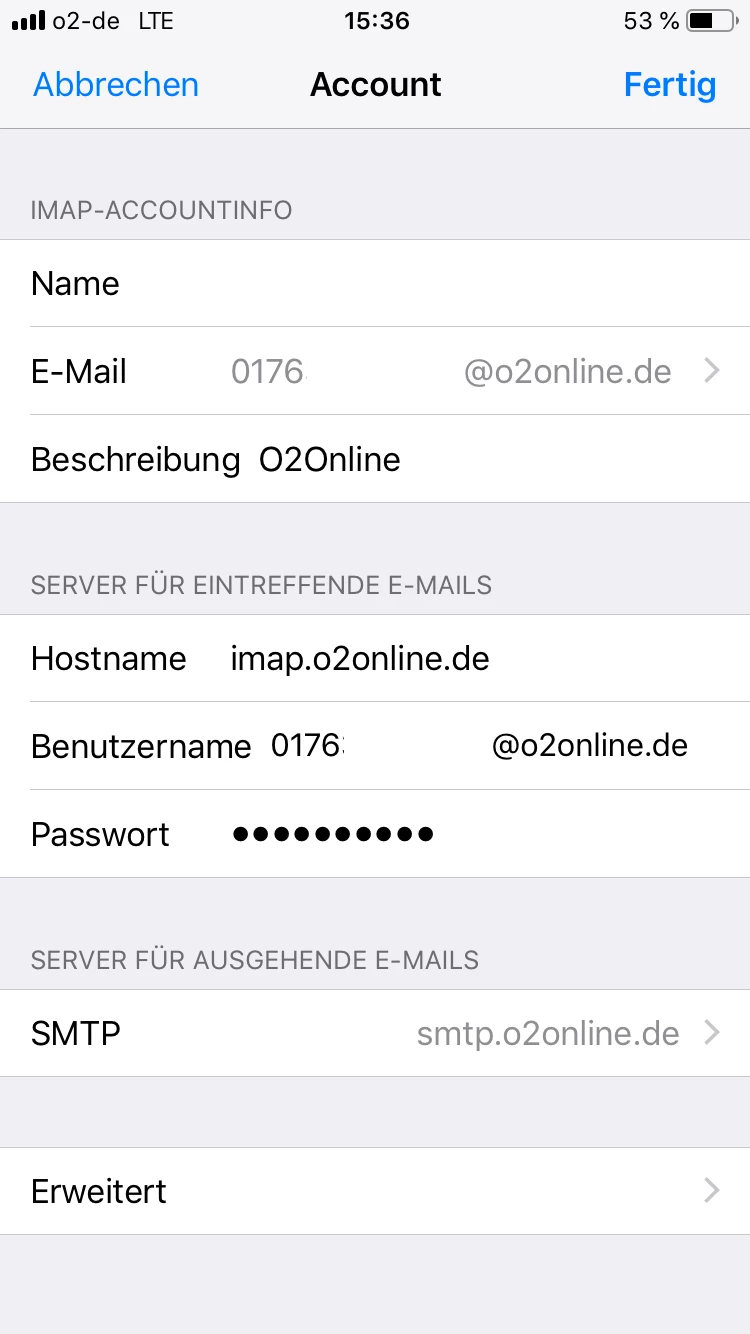Image resolution: width=750 pixels, height=1334 pixels.
Task: Select the Benutzername field
Action: point(478,746)
